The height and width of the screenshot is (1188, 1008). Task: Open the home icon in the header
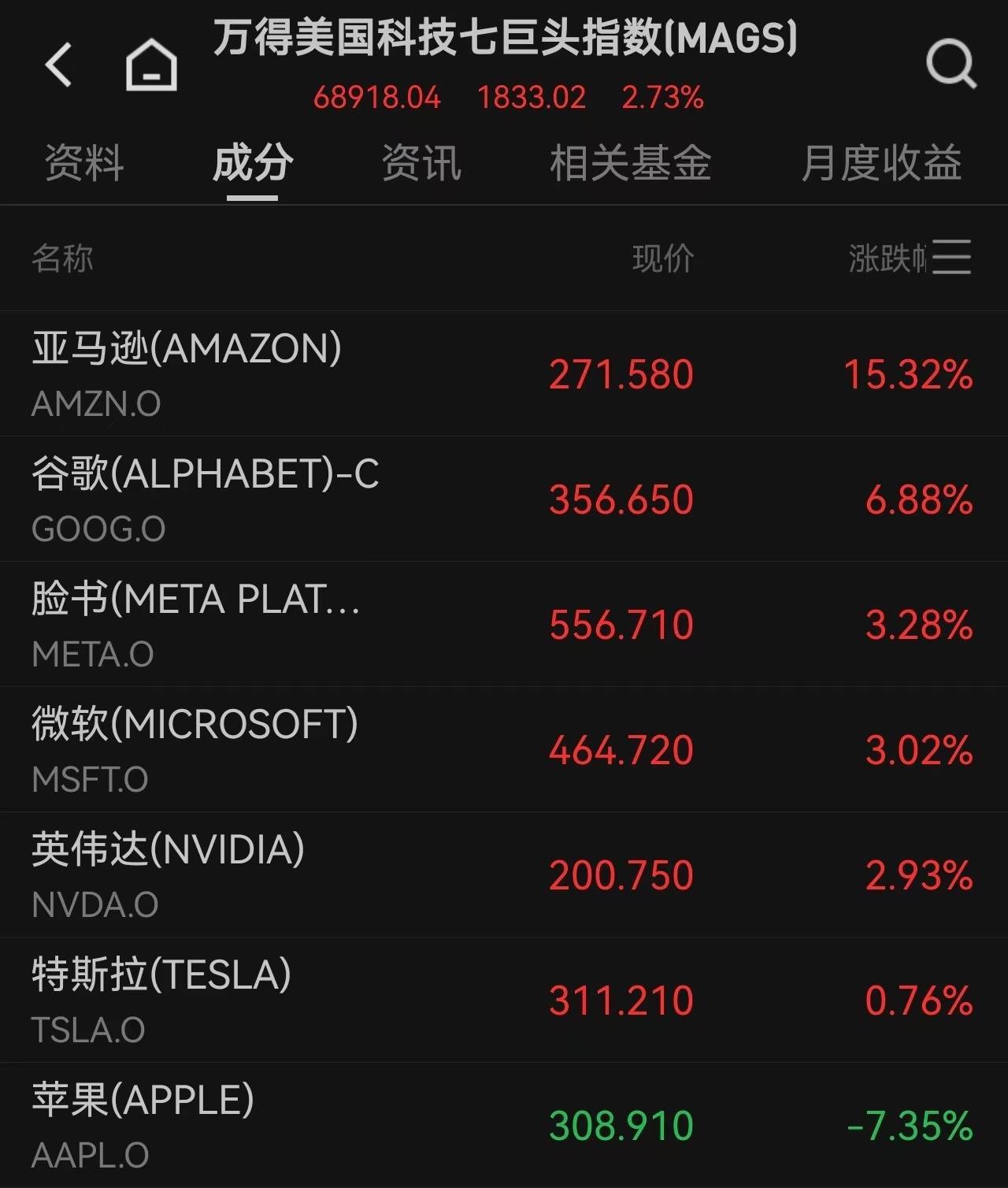[x=151, y=64]
